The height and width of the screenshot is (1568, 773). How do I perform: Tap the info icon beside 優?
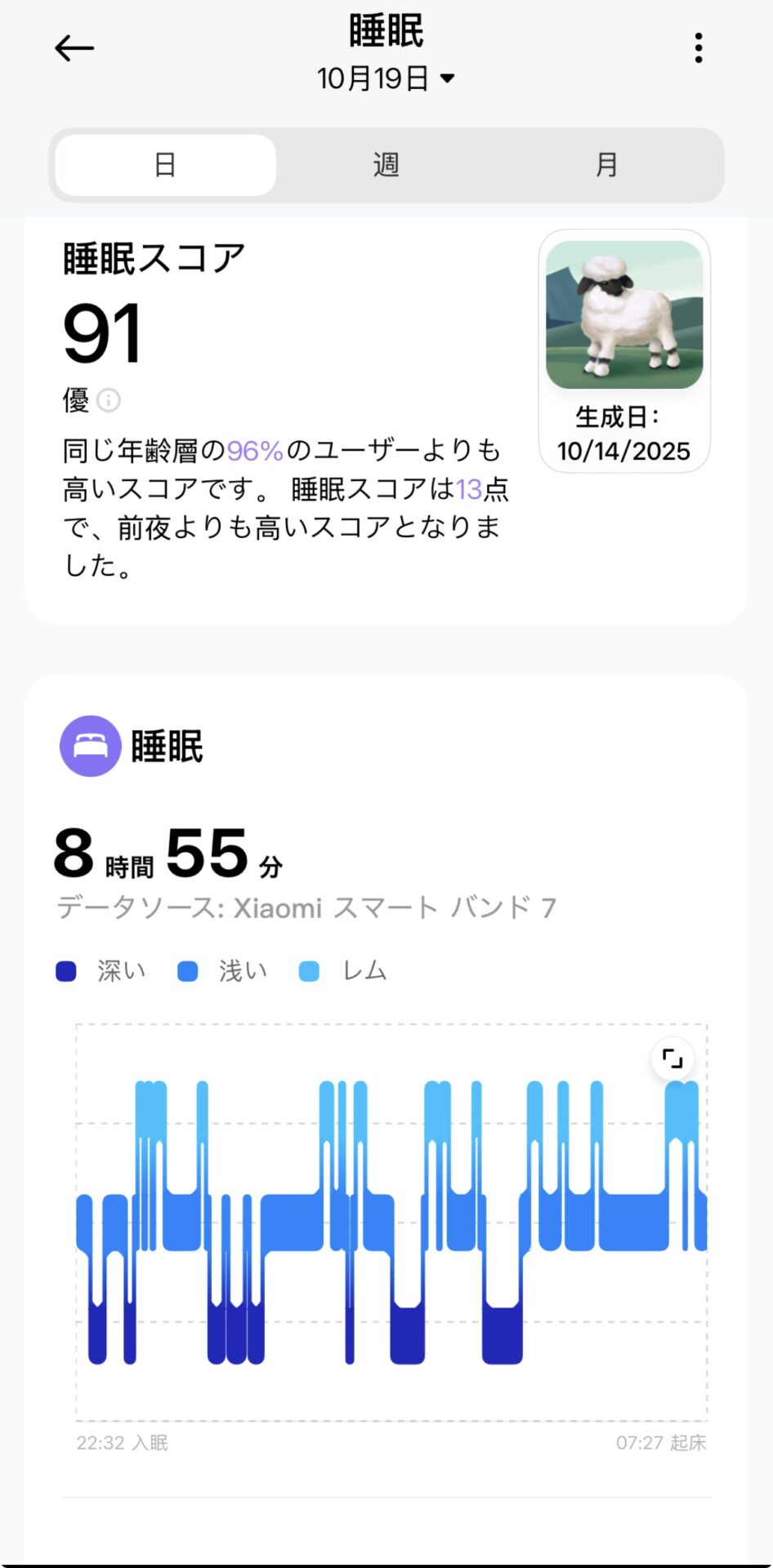click(109, 400)
